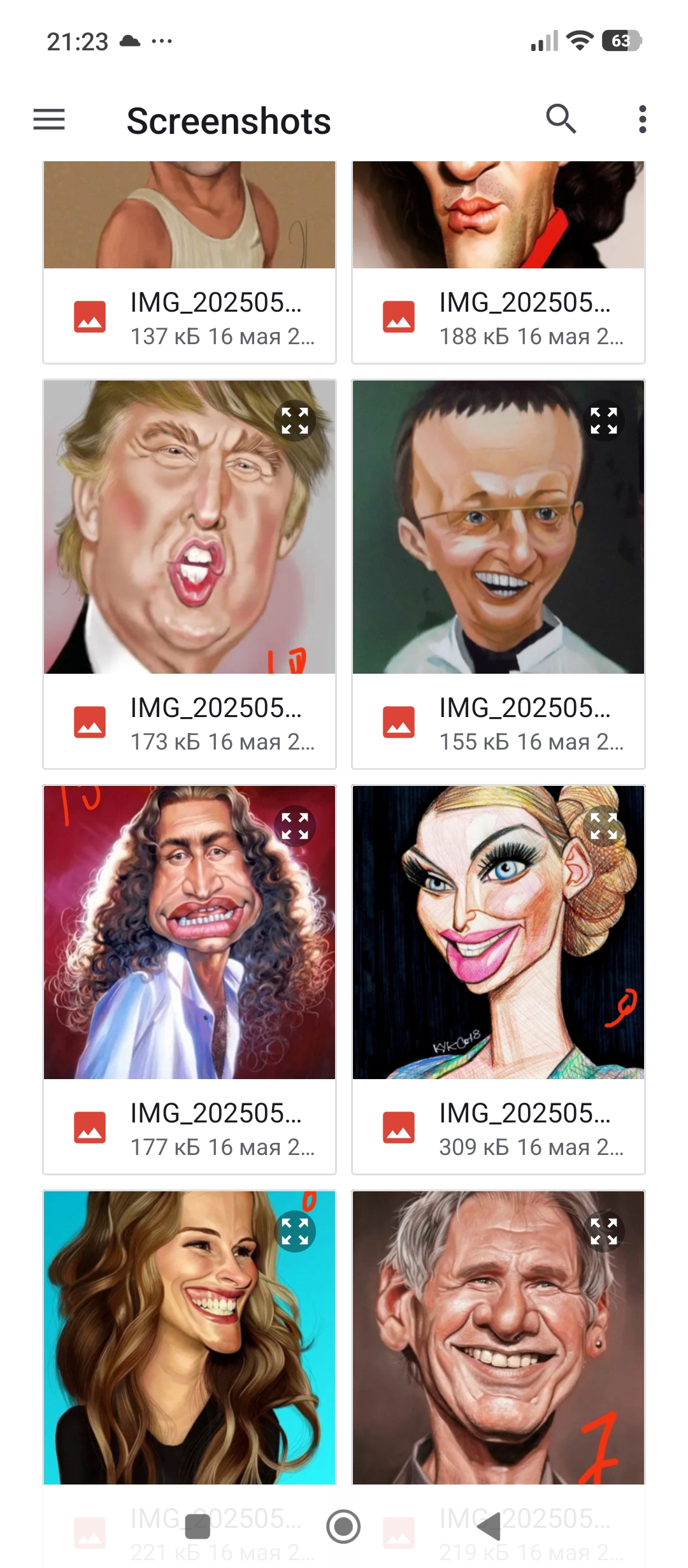Open the more options overflow menu

[x=642, y=119]
